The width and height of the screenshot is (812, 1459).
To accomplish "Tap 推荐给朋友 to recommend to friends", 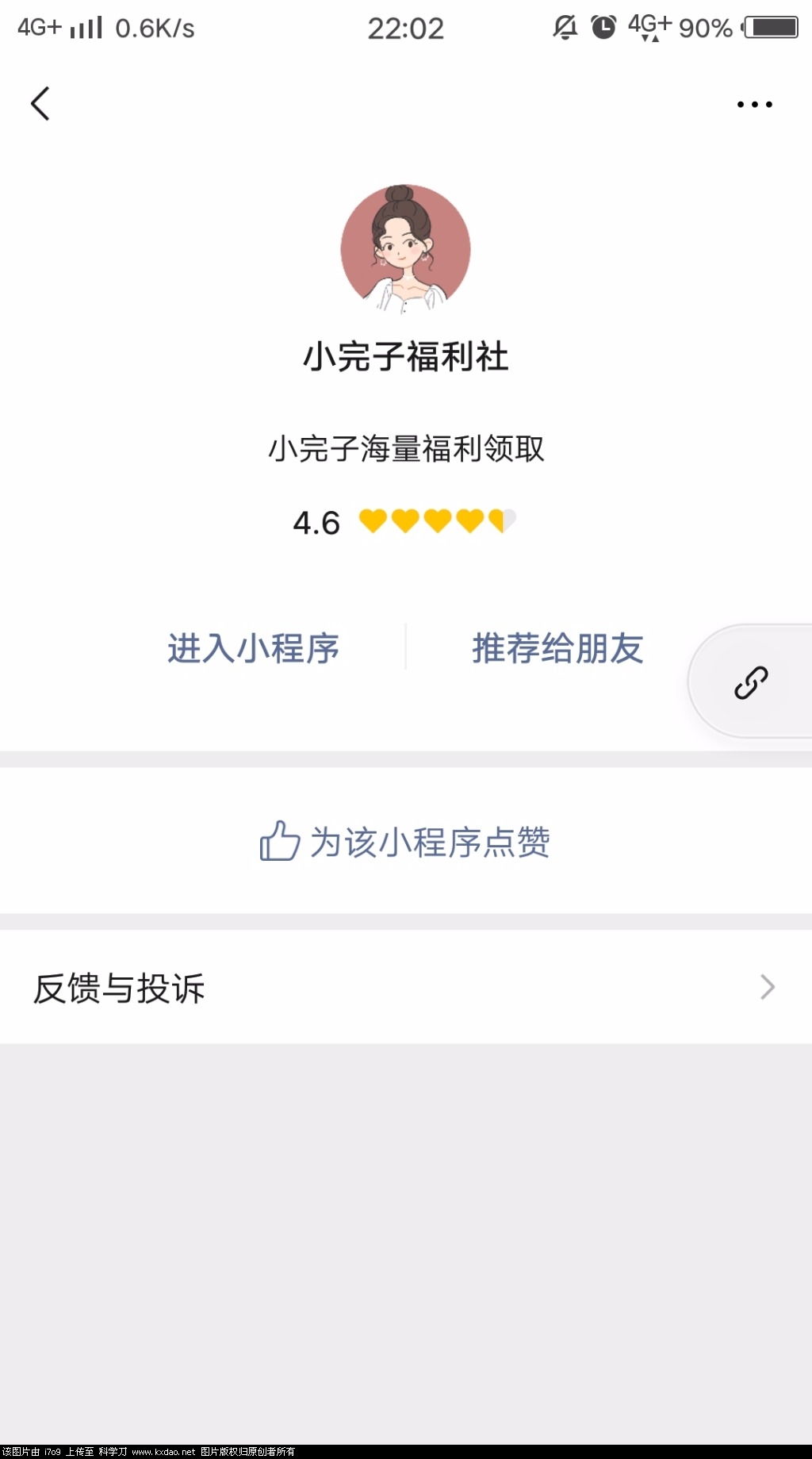I will [x=557, y=648].
